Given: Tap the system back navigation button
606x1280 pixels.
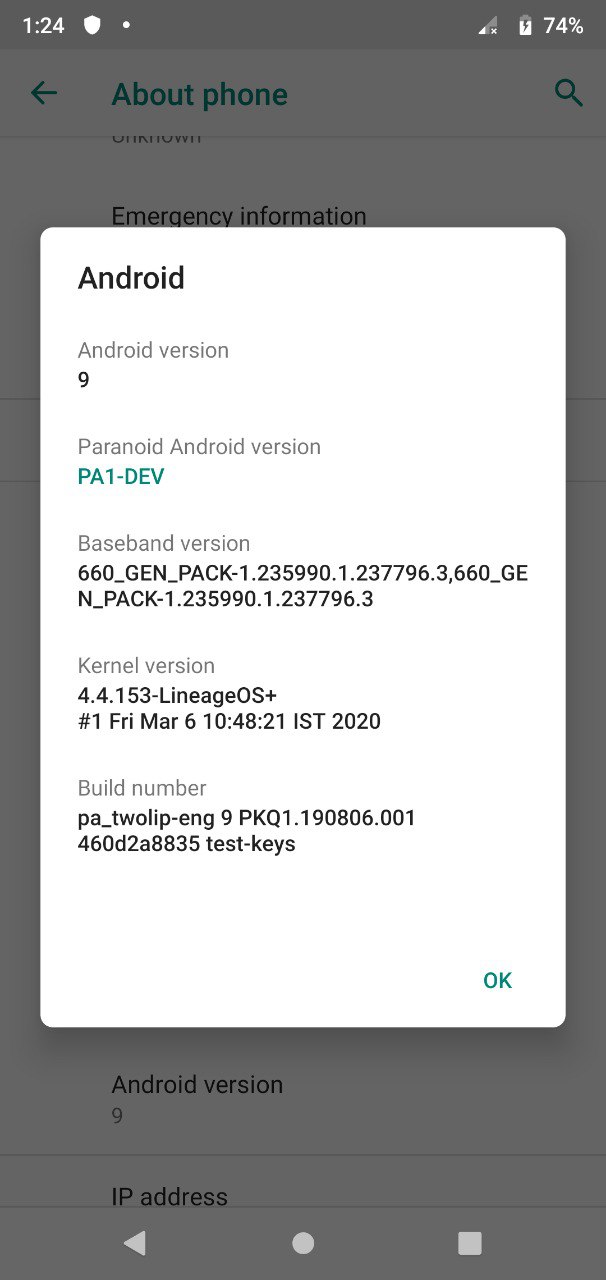Looking at the screenshot, I should pos(135,1243).
